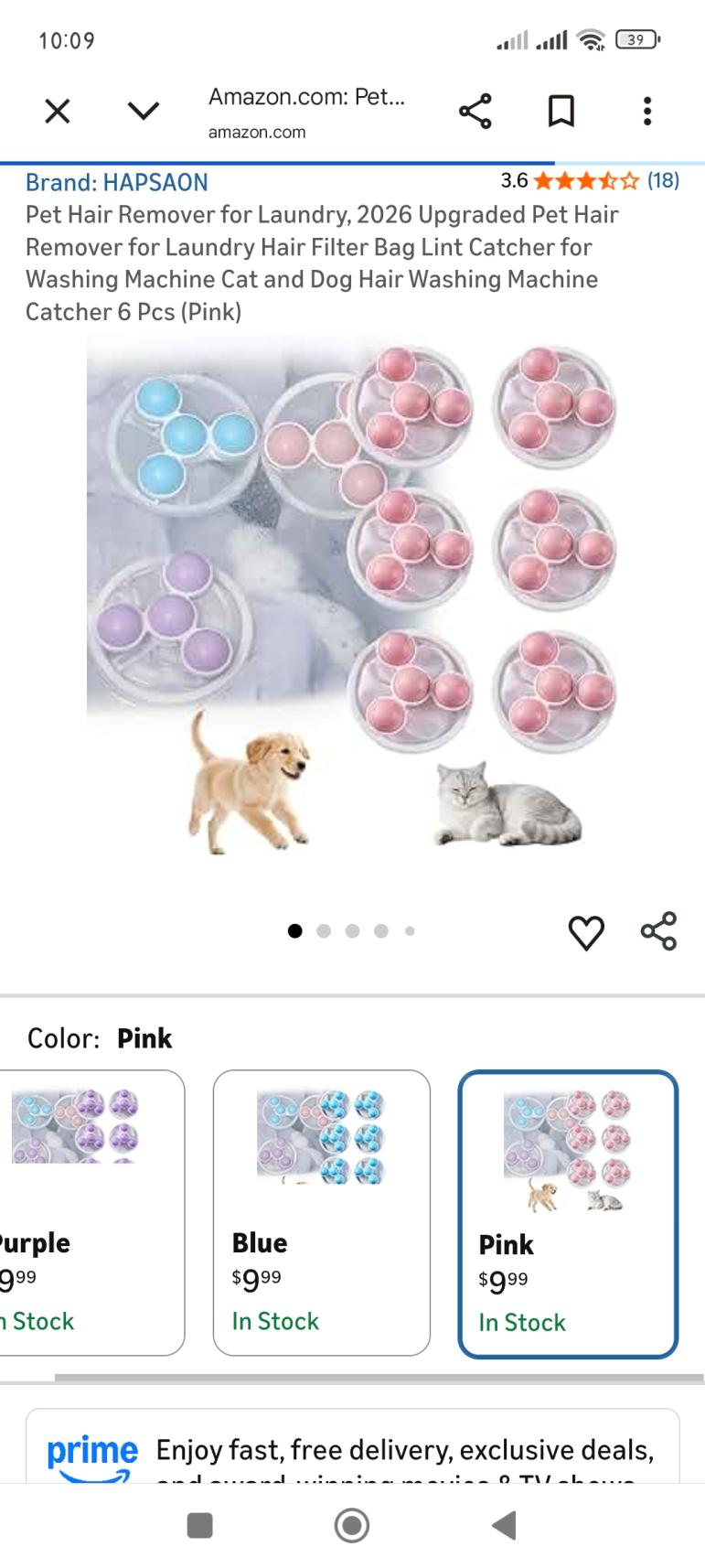
Task: Go to the home screen
Action: [x=352, y=1525]
